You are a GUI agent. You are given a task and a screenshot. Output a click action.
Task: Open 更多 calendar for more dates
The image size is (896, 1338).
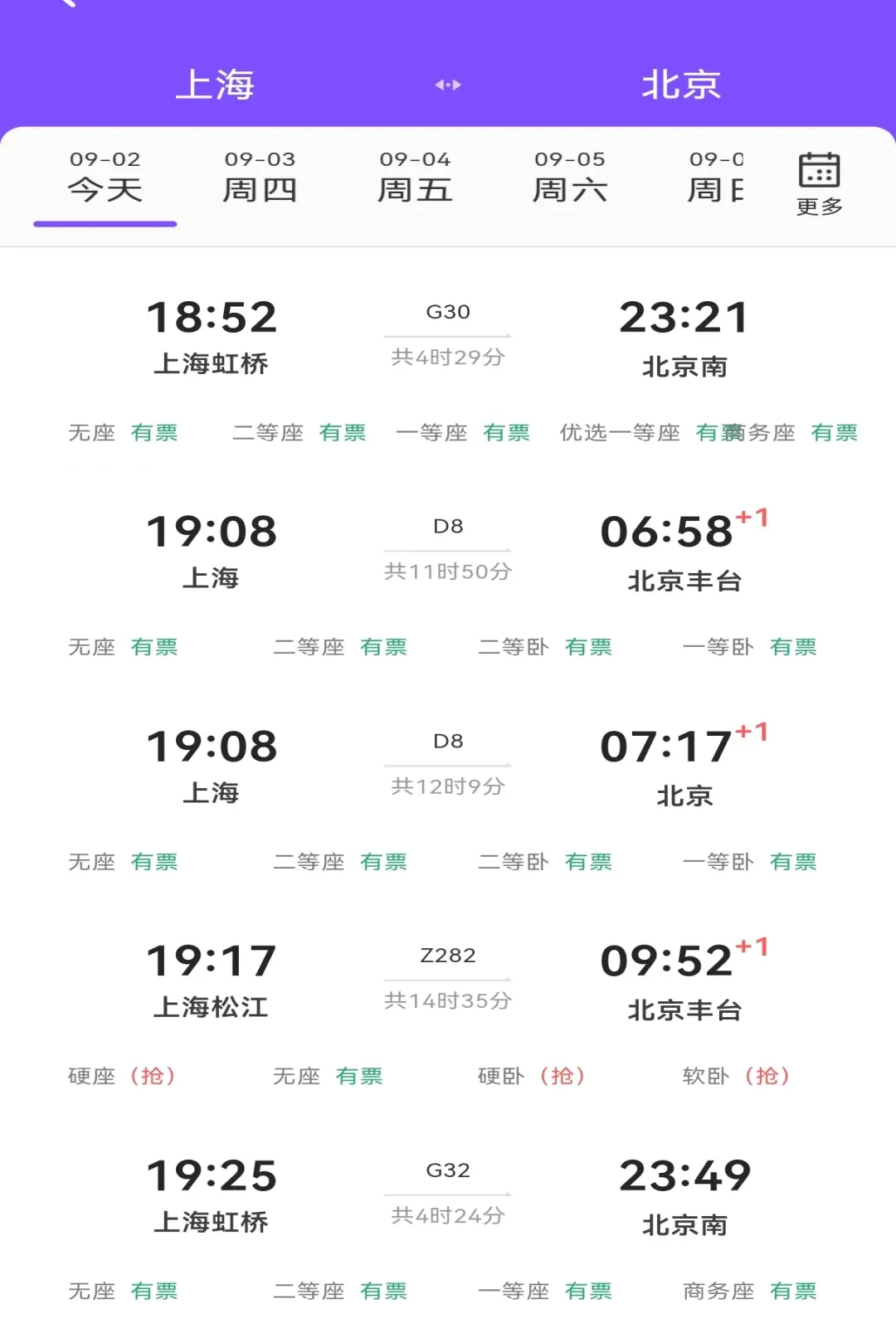pyautogui.click(x=820, y=184)
